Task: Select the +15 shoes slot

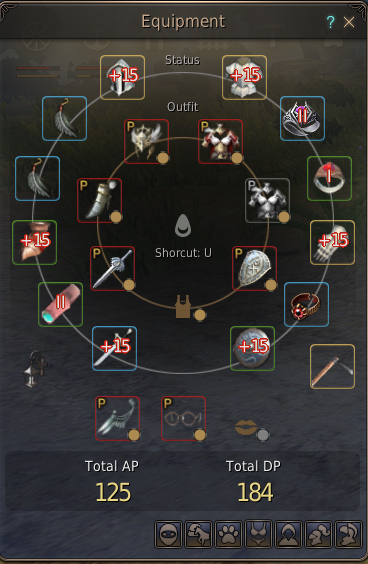Action: (35, 242)
